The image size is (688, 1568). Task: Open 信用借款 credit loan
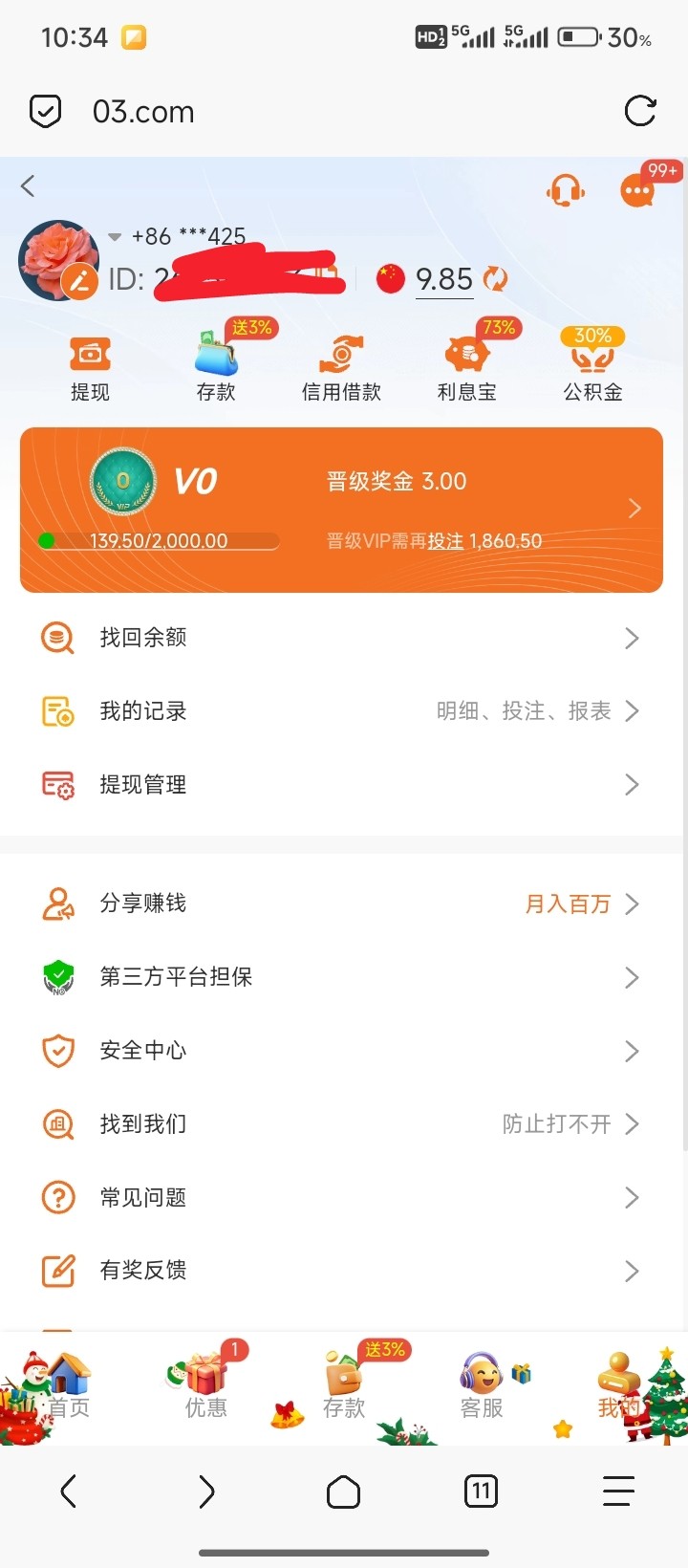click(x=341, y=369)
